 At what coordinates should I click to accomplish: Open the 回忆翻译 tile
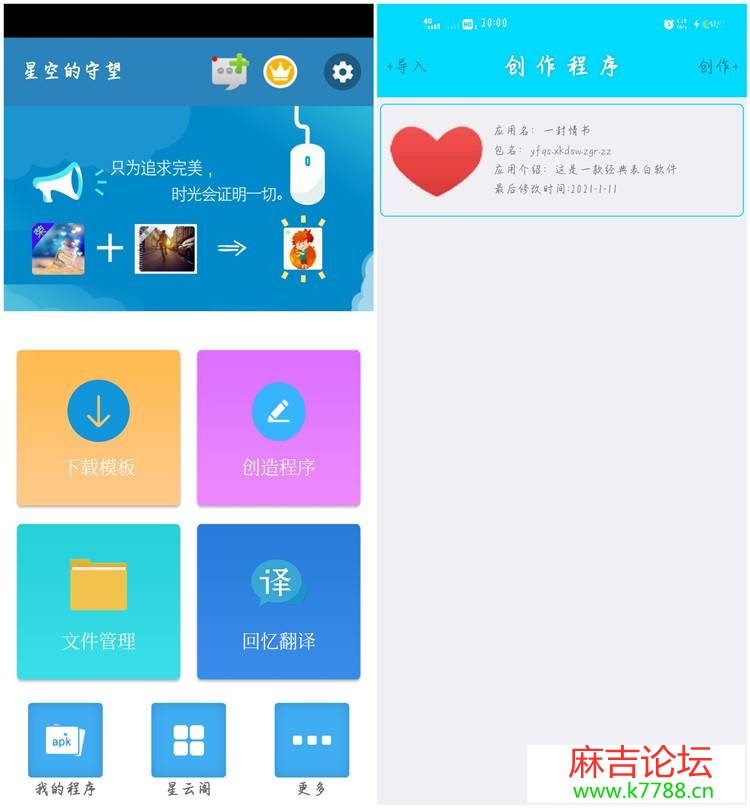pos(278,602)
